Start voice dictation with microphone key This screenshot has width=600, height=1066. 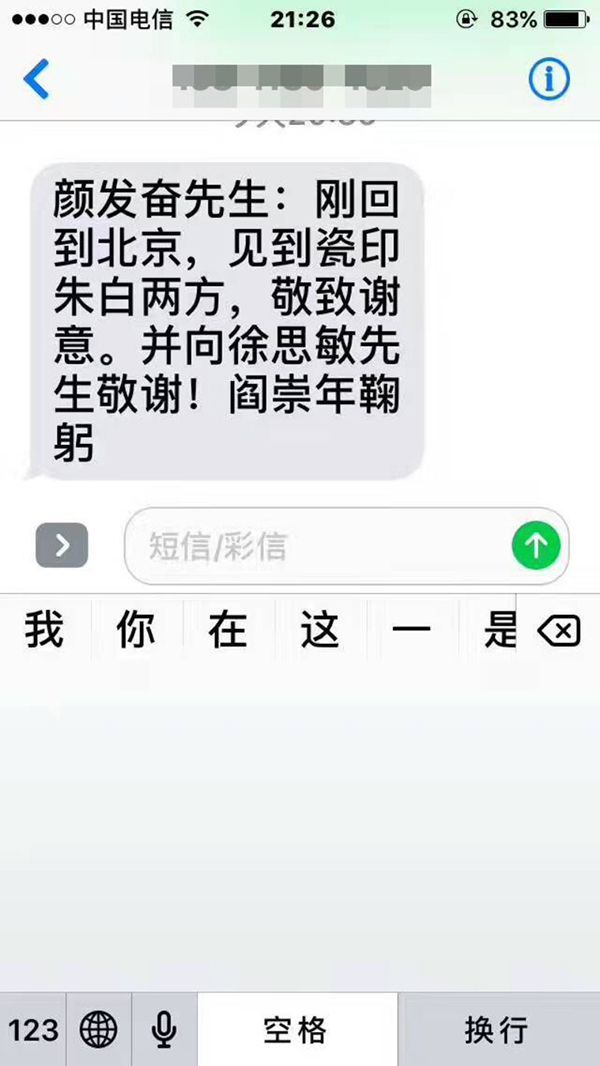[164, 1029]
